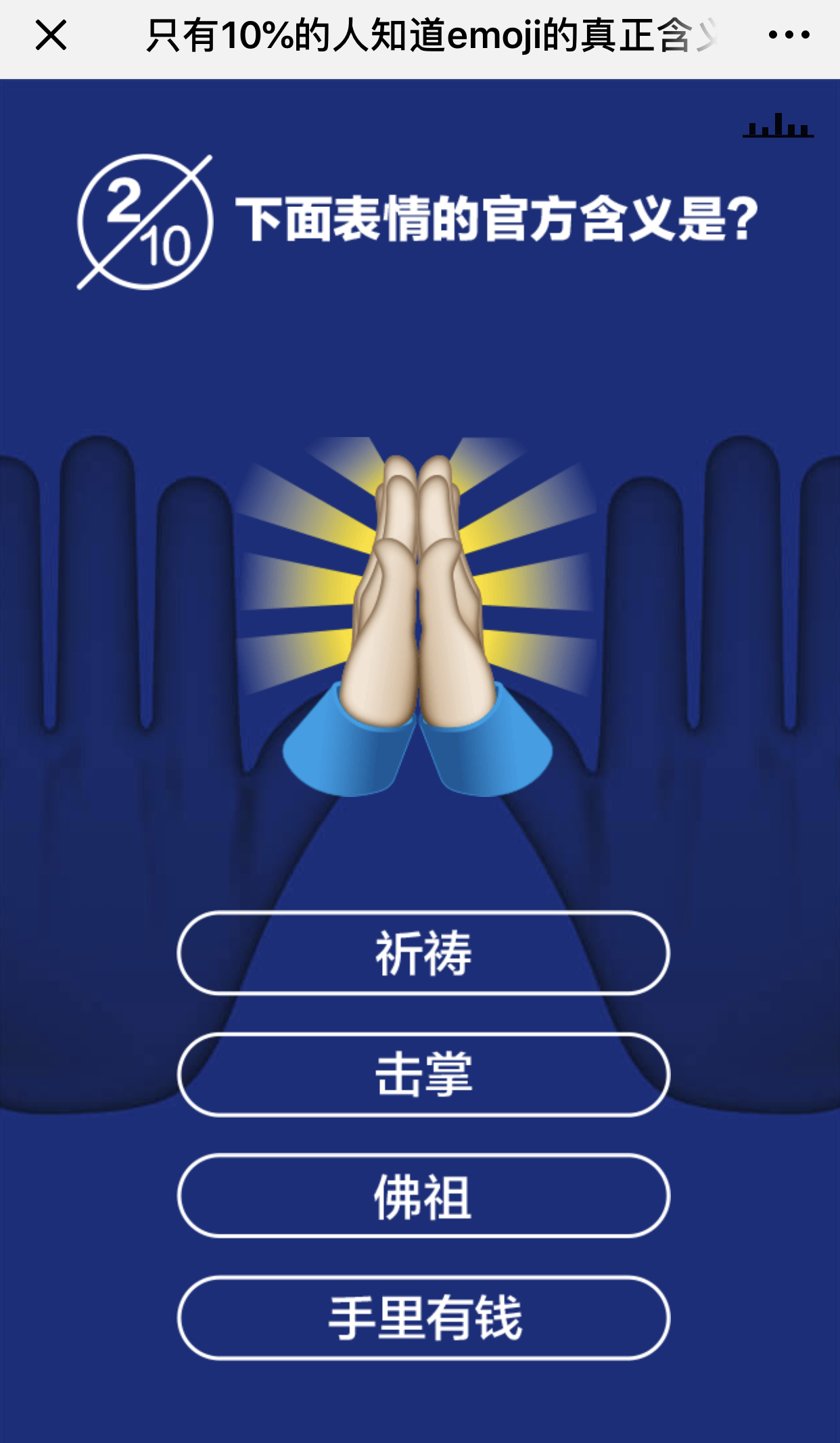Open the three-dot overflow menu
This screenshot has height=1443, width=840.
click(789, 35)
